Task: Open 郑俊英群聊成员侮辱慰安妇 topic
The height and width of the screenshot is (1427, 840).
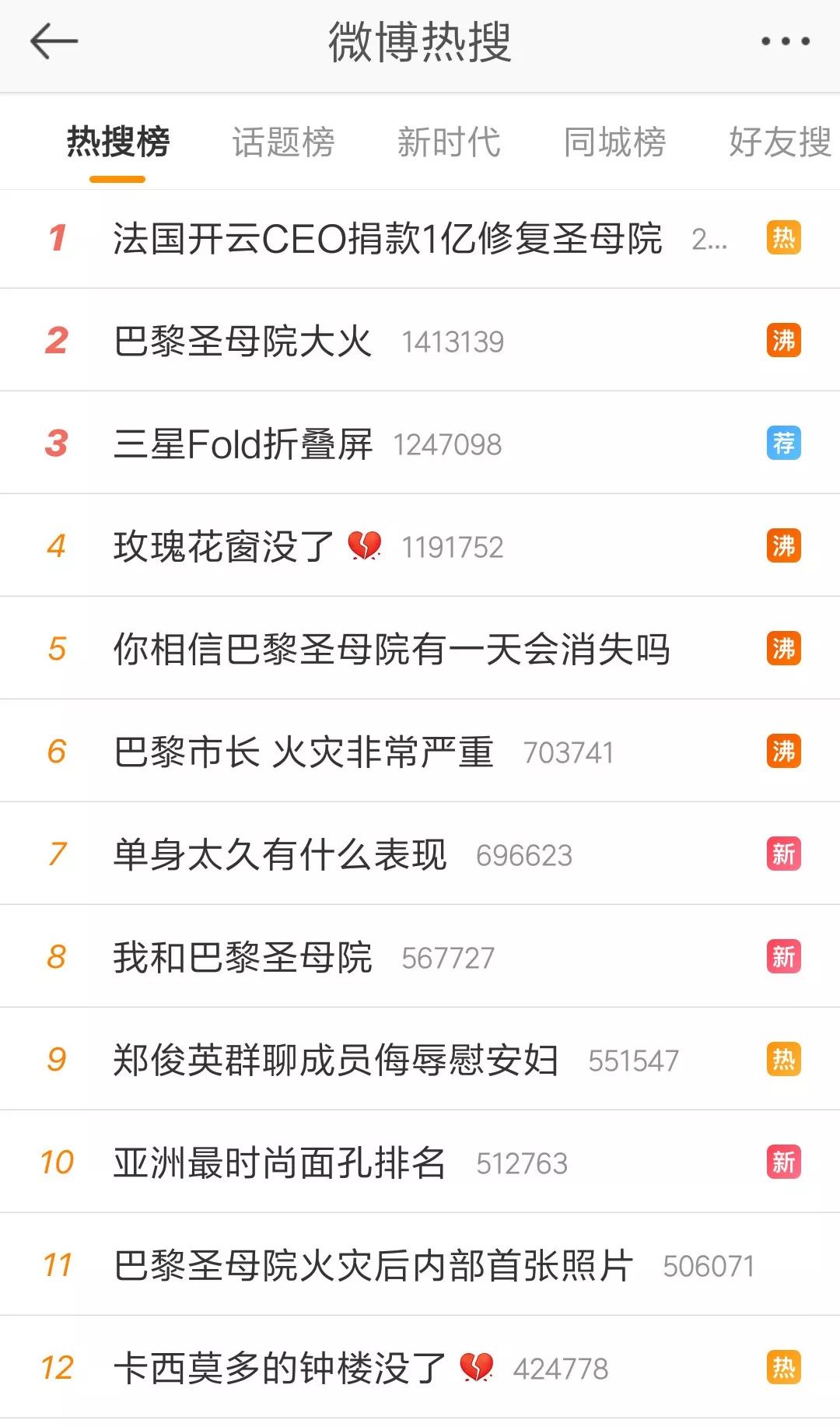Action: pyautogui.click(x=420, y=1060)
